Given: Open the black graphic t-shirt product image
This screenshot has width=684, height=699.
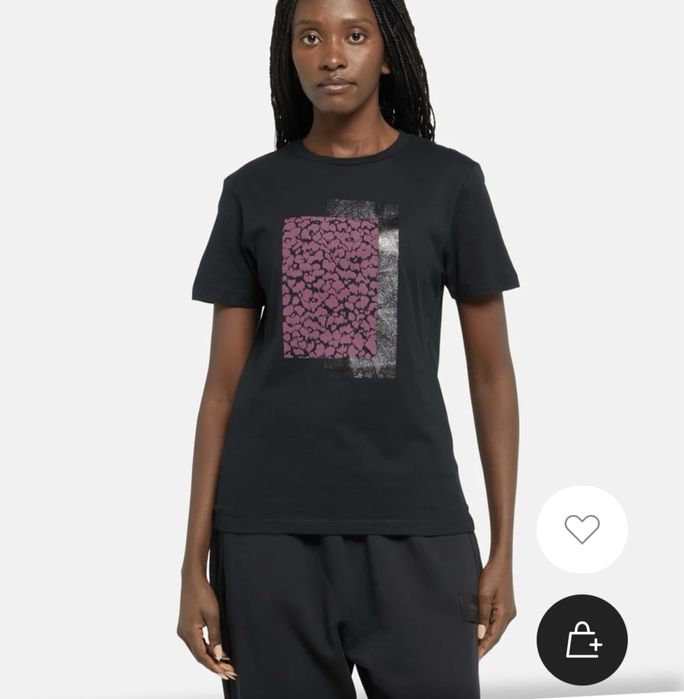Looking at the screenshot, I should click(x=340, y=330).
